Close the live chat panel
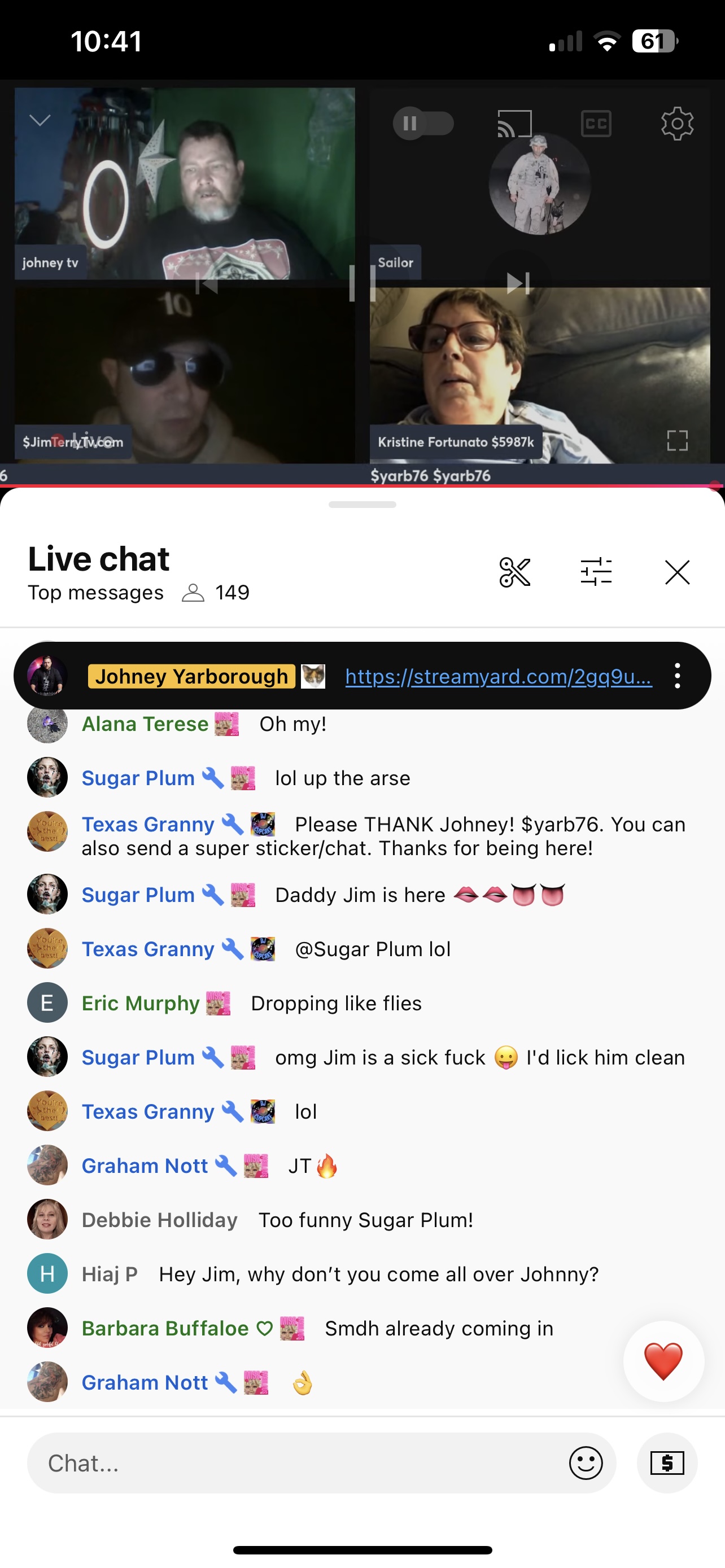Image resolution: width=725 pixels, height=1568 pixels. [677, 572]
